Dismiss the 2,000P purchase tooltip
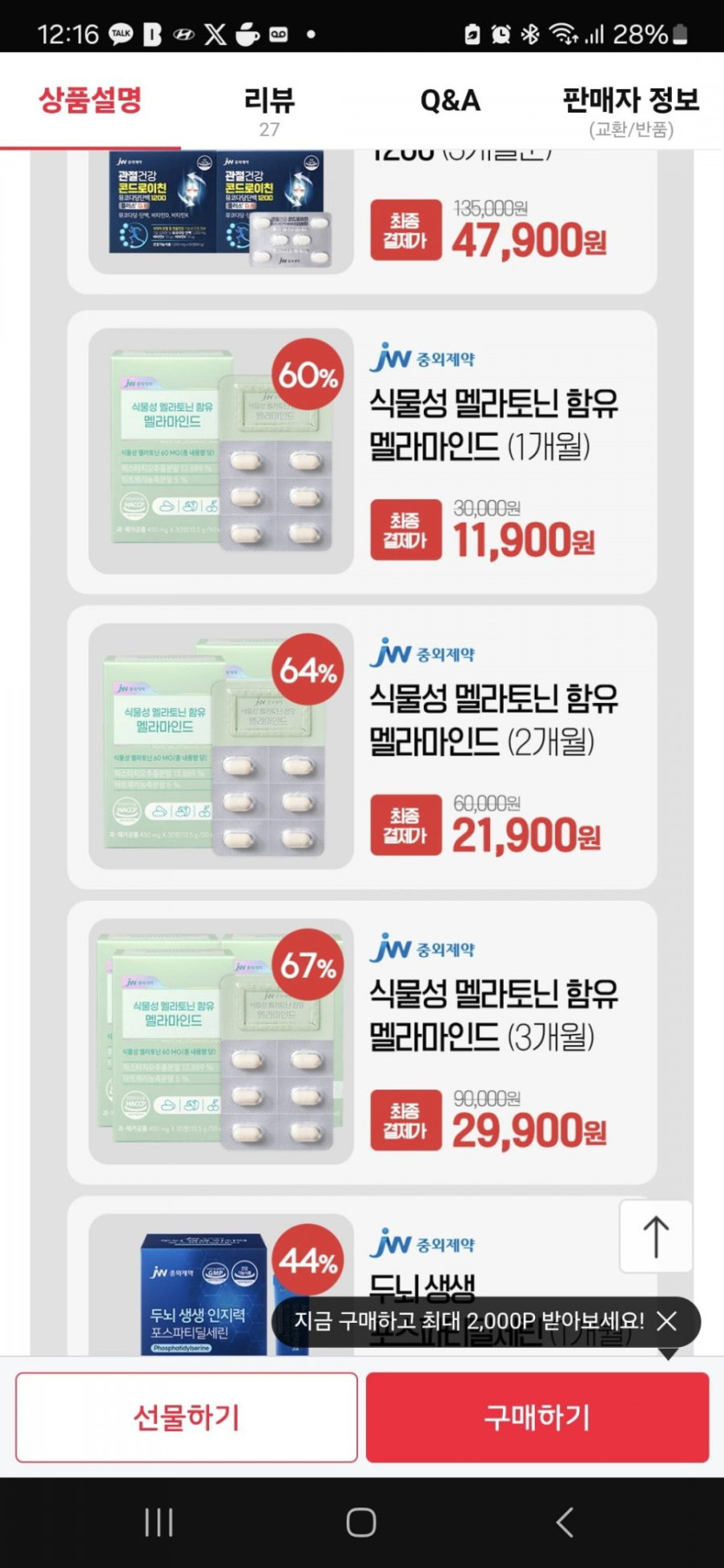Image resolution: width=724 pixels, height=1568 pixels. click(667, 1321)
